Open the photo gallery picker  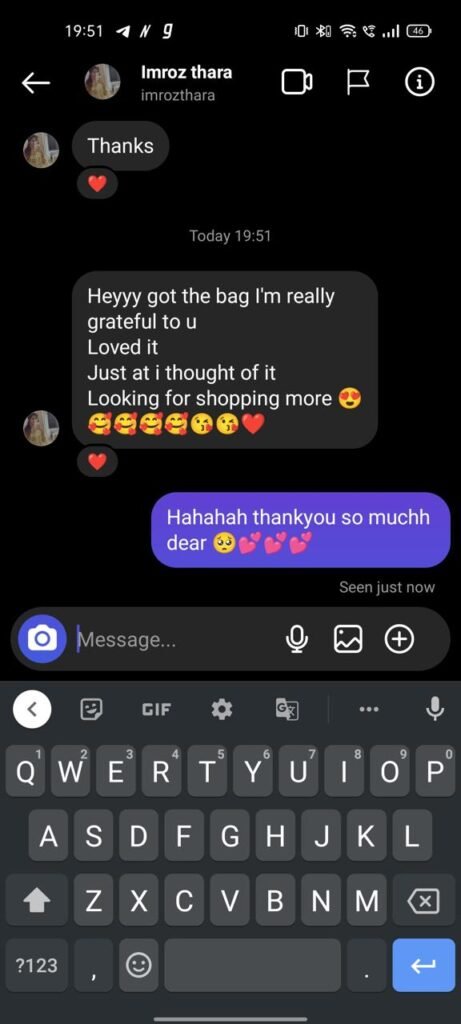348,639
